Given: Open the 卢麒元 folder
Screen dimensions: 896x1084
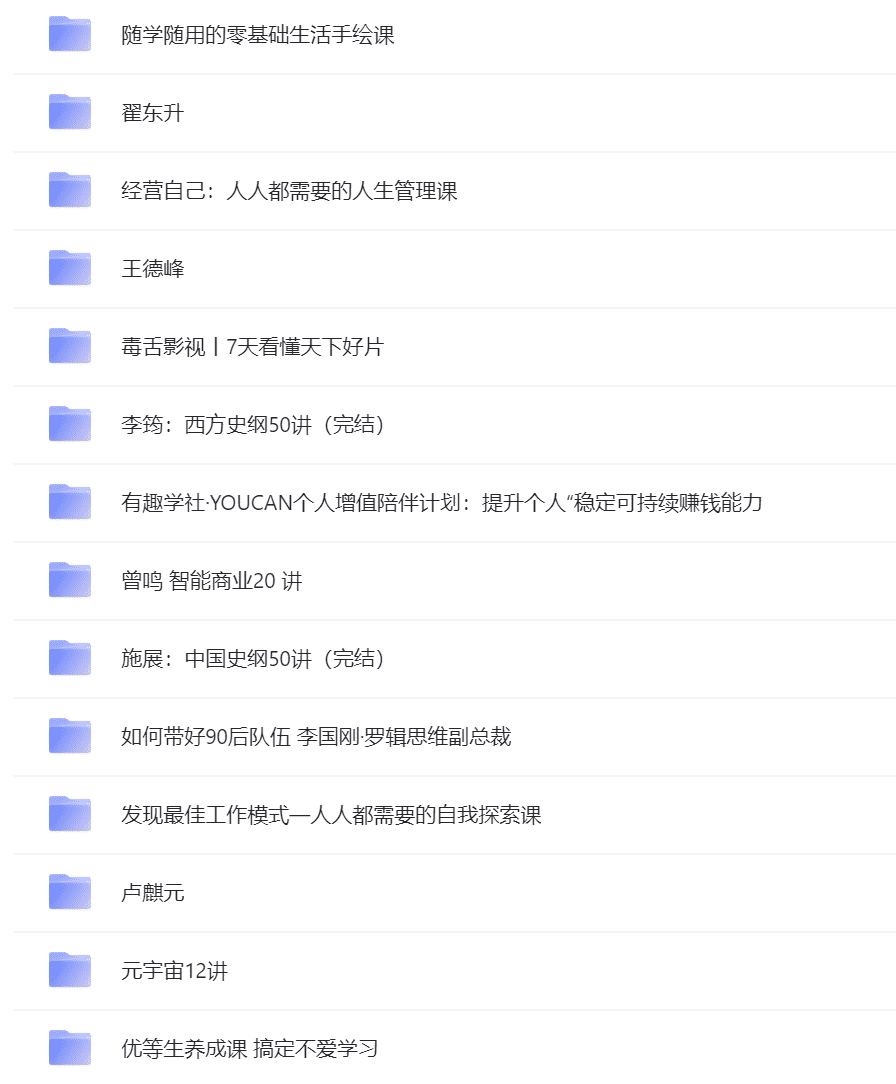Looking at the screenshot, I should coord(153,893).
